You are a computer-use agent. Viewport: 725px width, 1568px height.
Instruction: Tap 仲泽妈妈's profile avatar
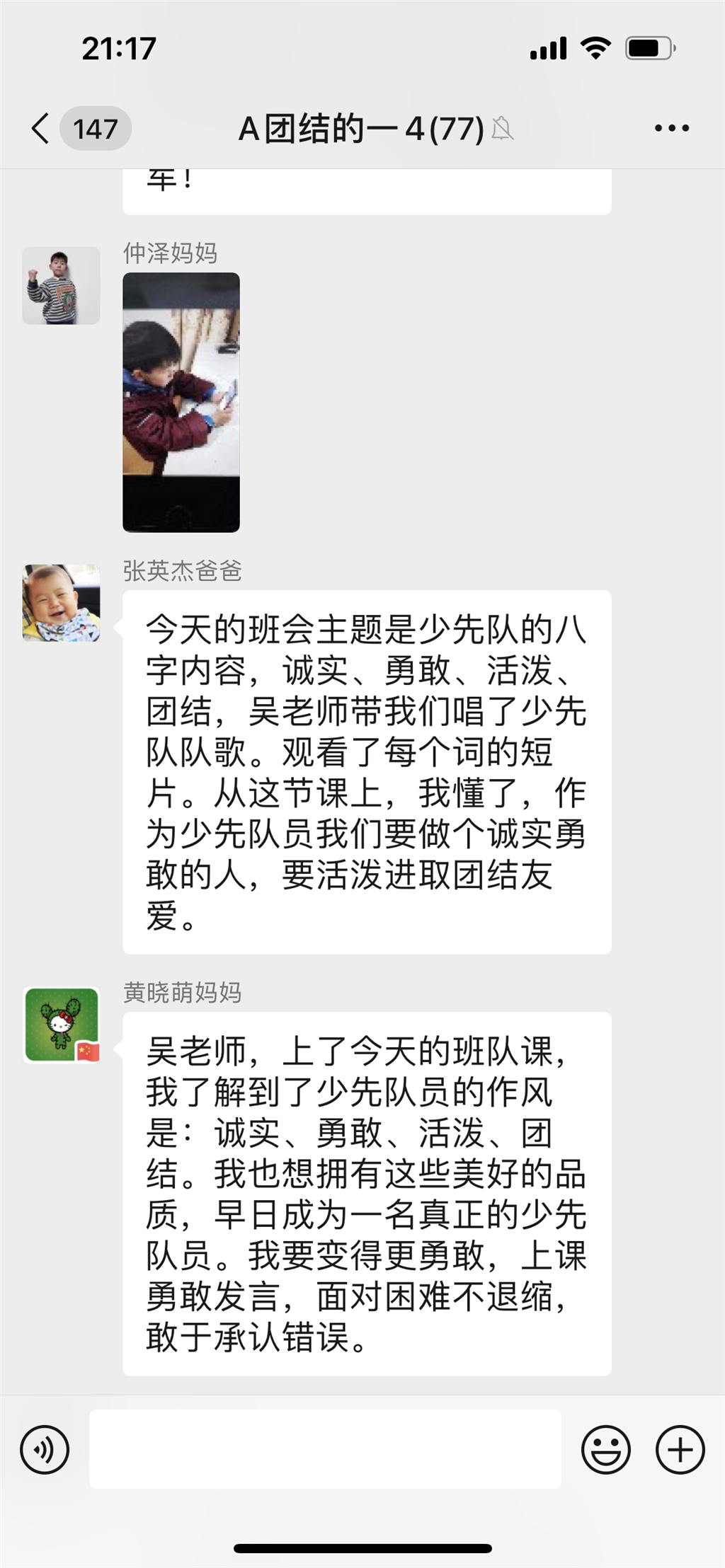(x=61, y=286)
